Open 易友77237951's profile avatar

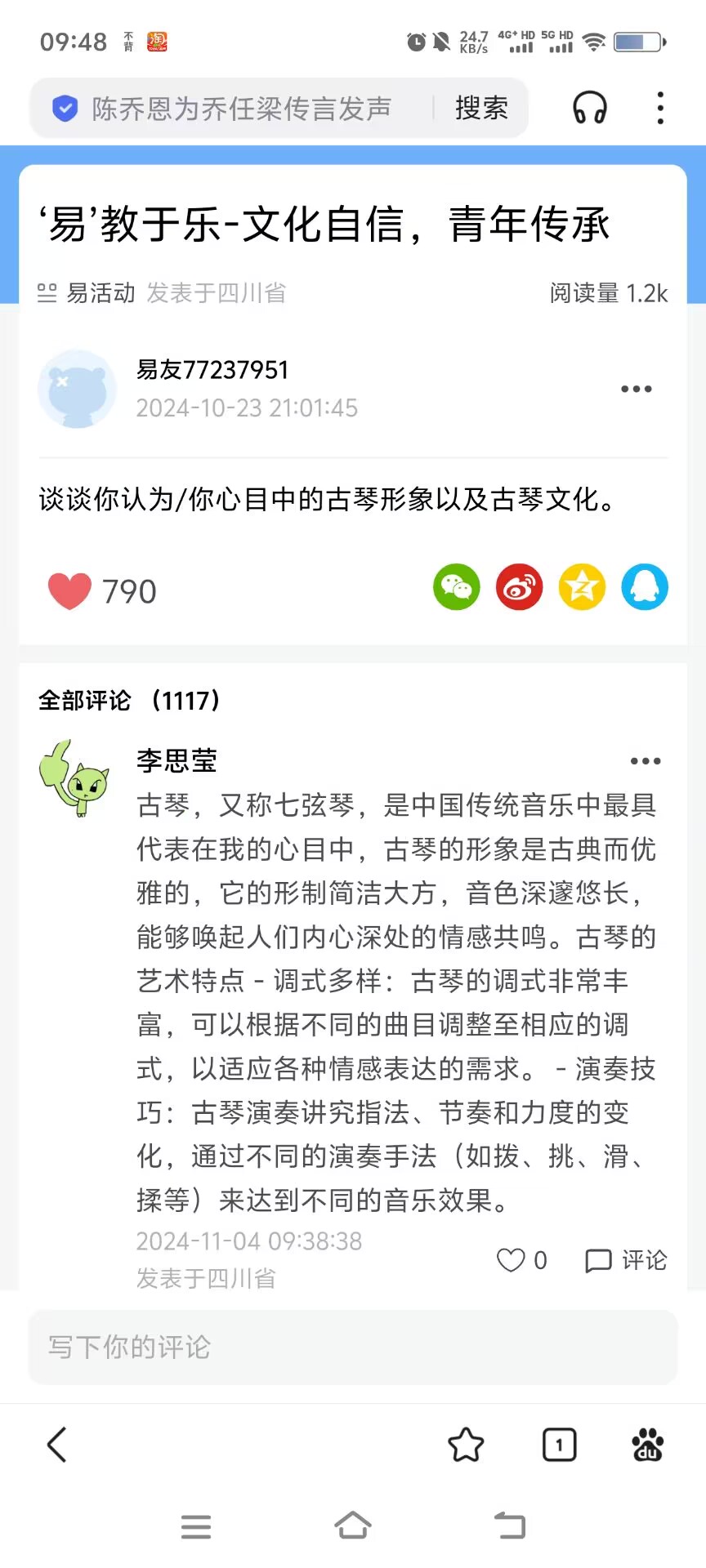(x=78, y=389)
